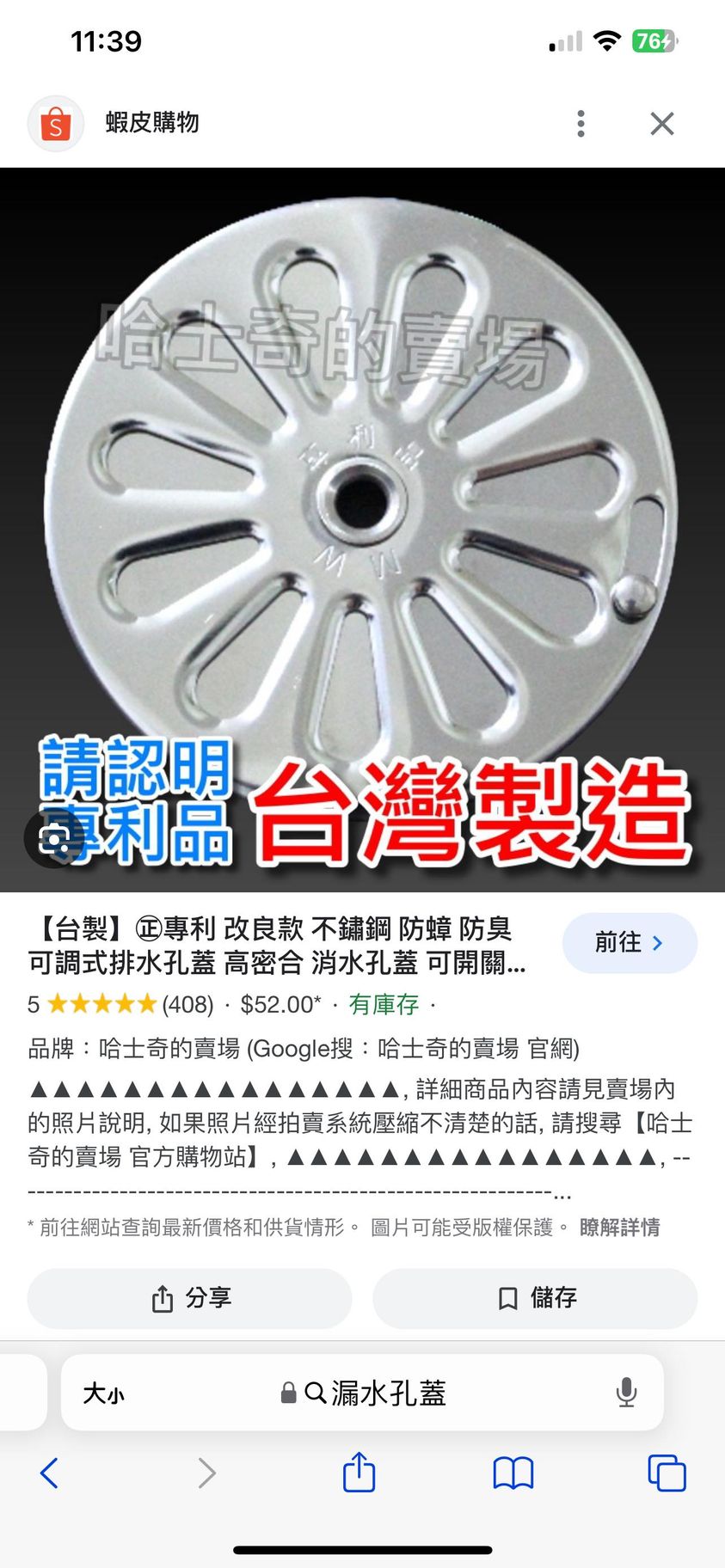This screenshot has width=725, height=1568.
Task: Tap 前往 to visit the site
Action: 629,943
